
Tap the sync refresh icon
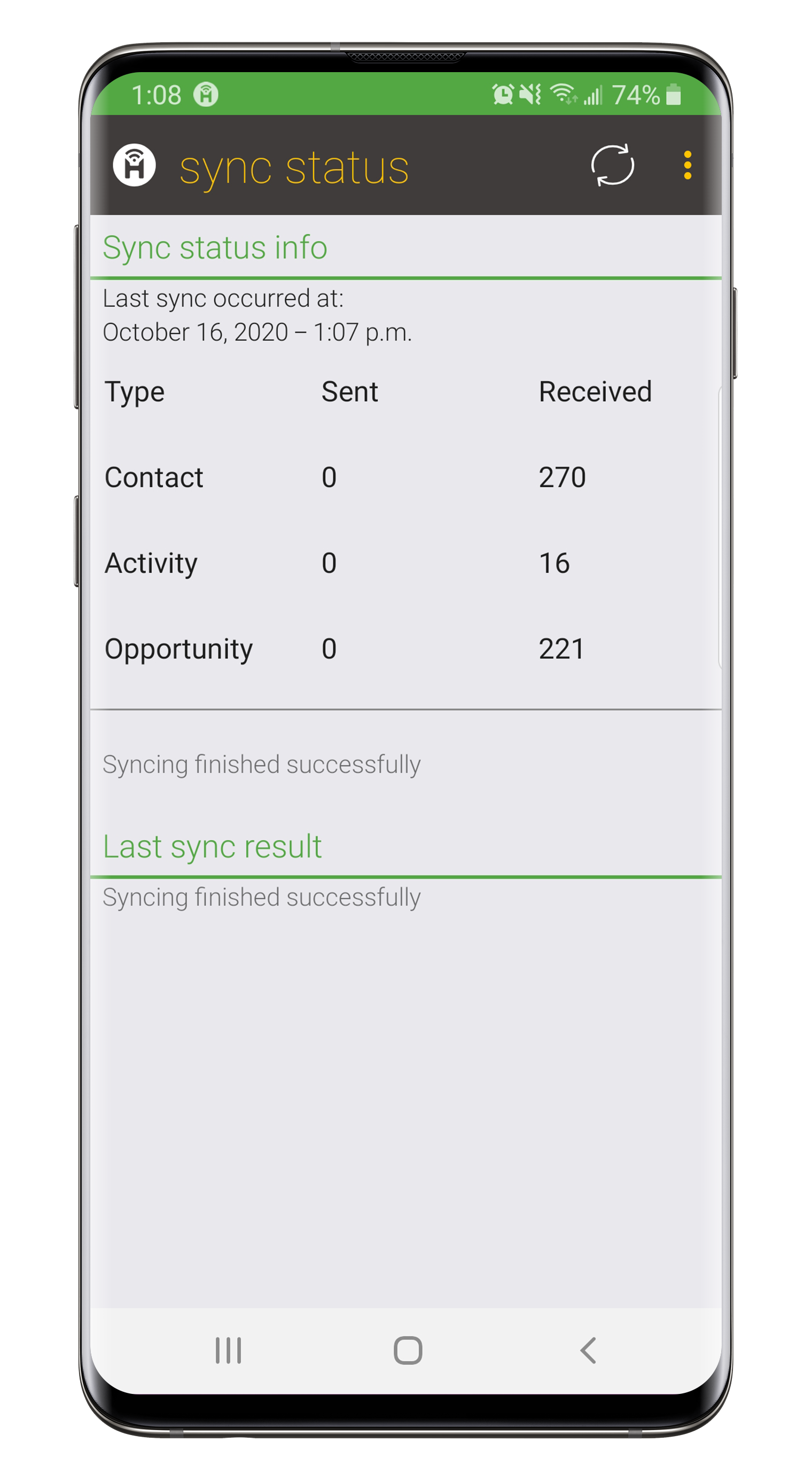[x=612, y=166]
